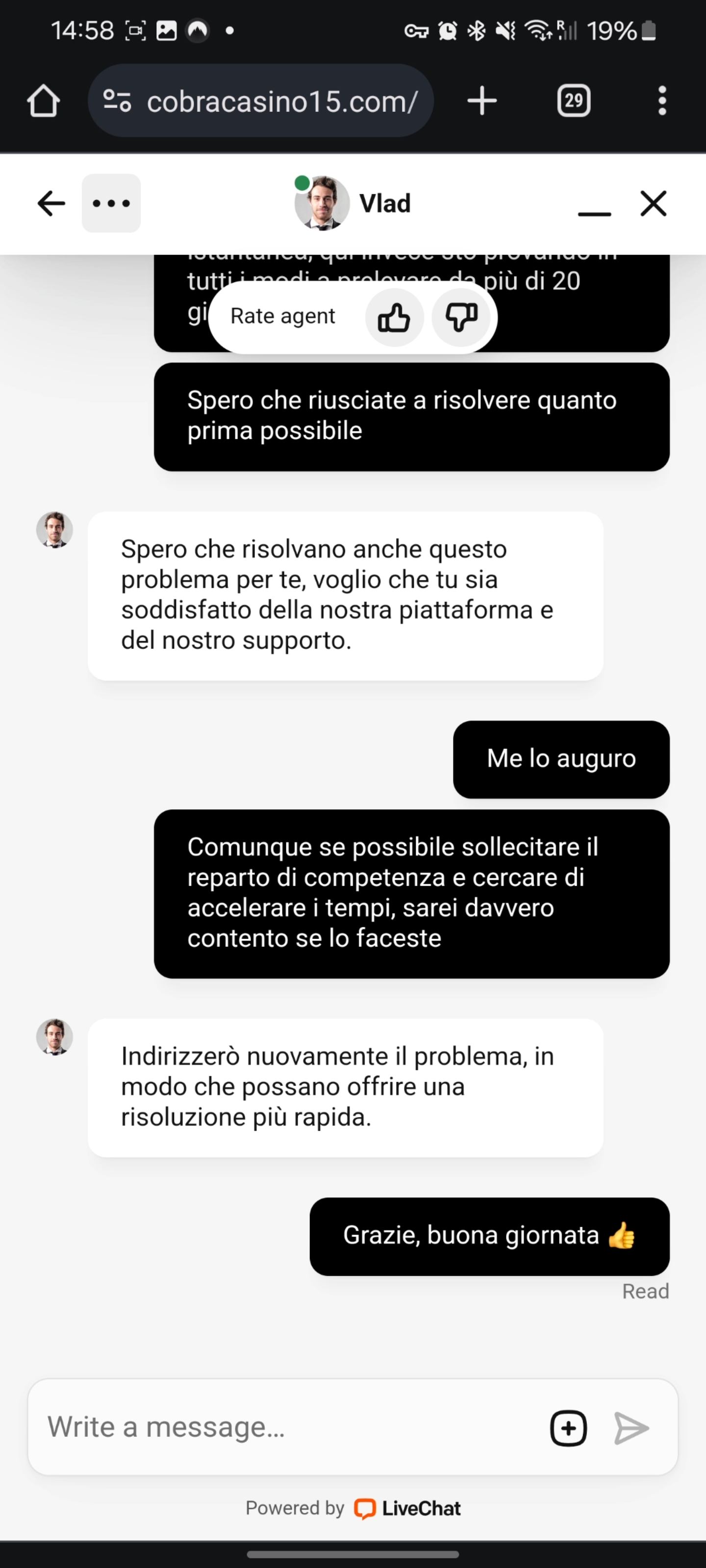Go to the browser home page

[43, 100]
